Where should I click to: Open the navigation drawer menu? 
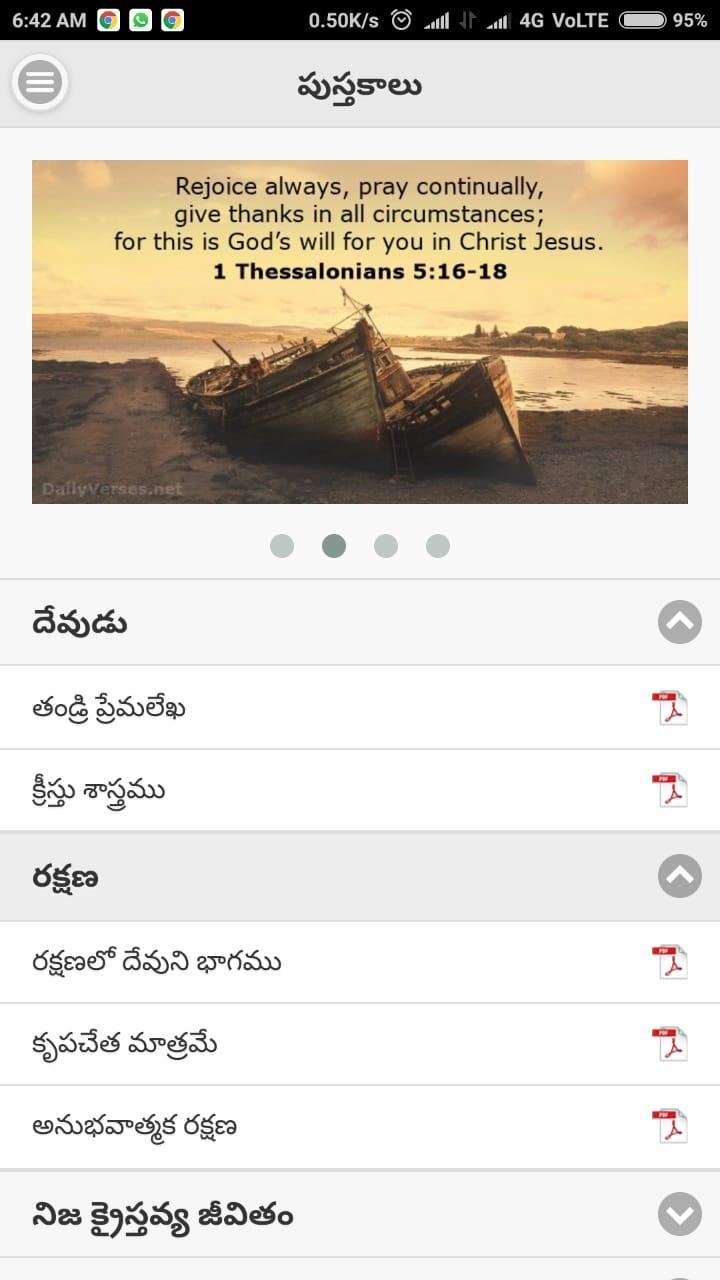(39, 82)
